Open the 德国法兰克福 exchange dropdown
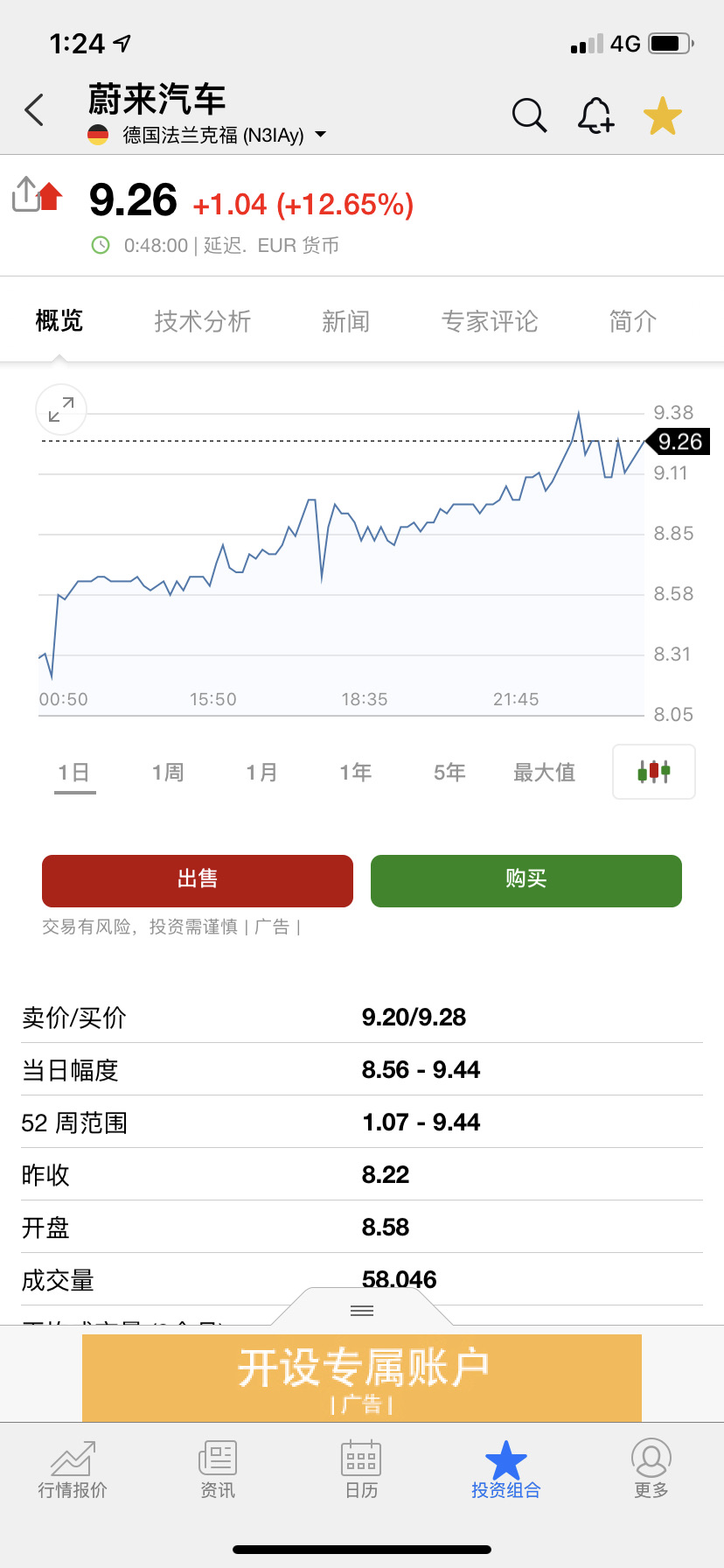The width and height of the screenshot is (724, 1568). 207,135
